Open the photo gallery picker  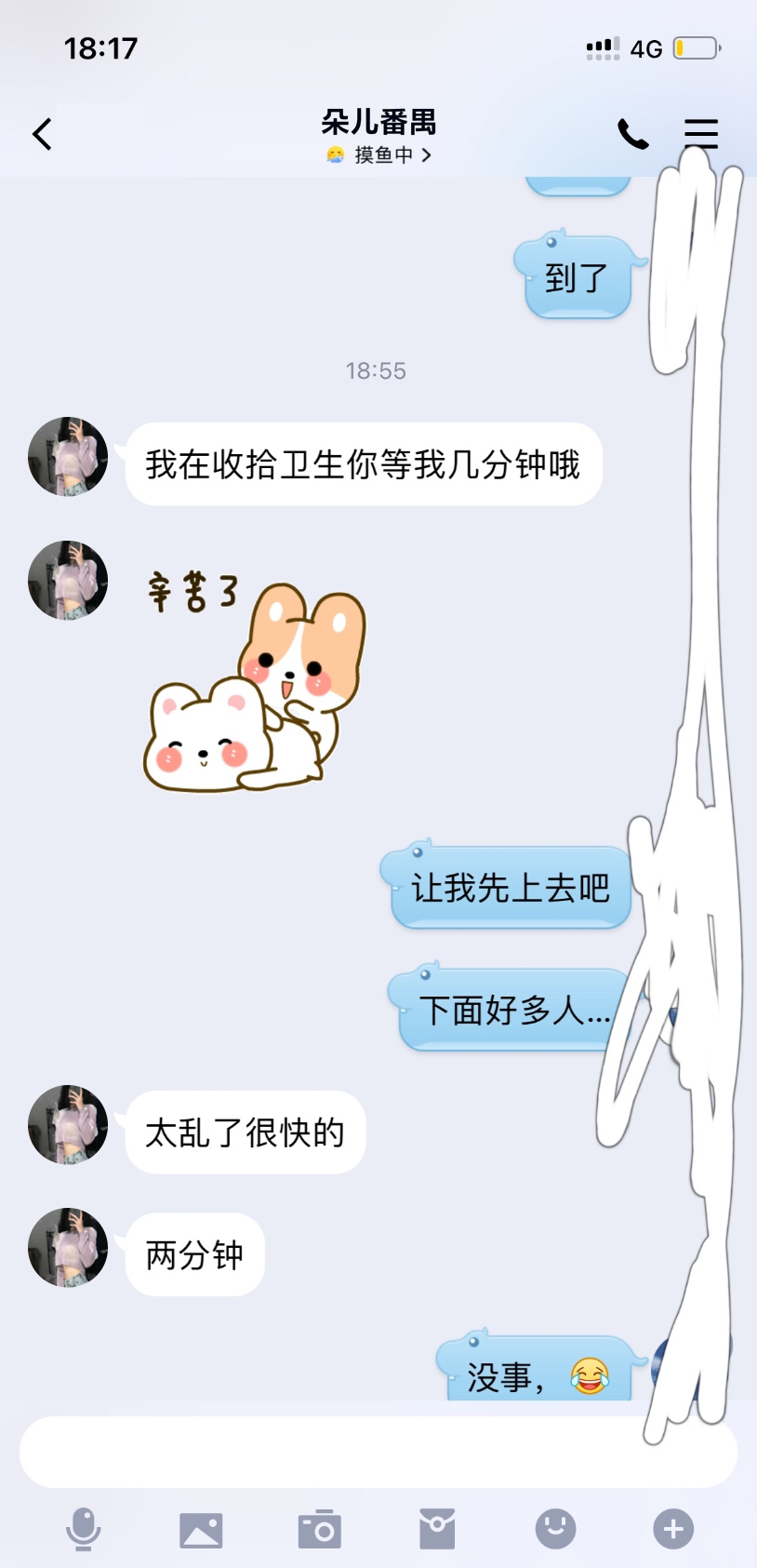coord(201,1531)
